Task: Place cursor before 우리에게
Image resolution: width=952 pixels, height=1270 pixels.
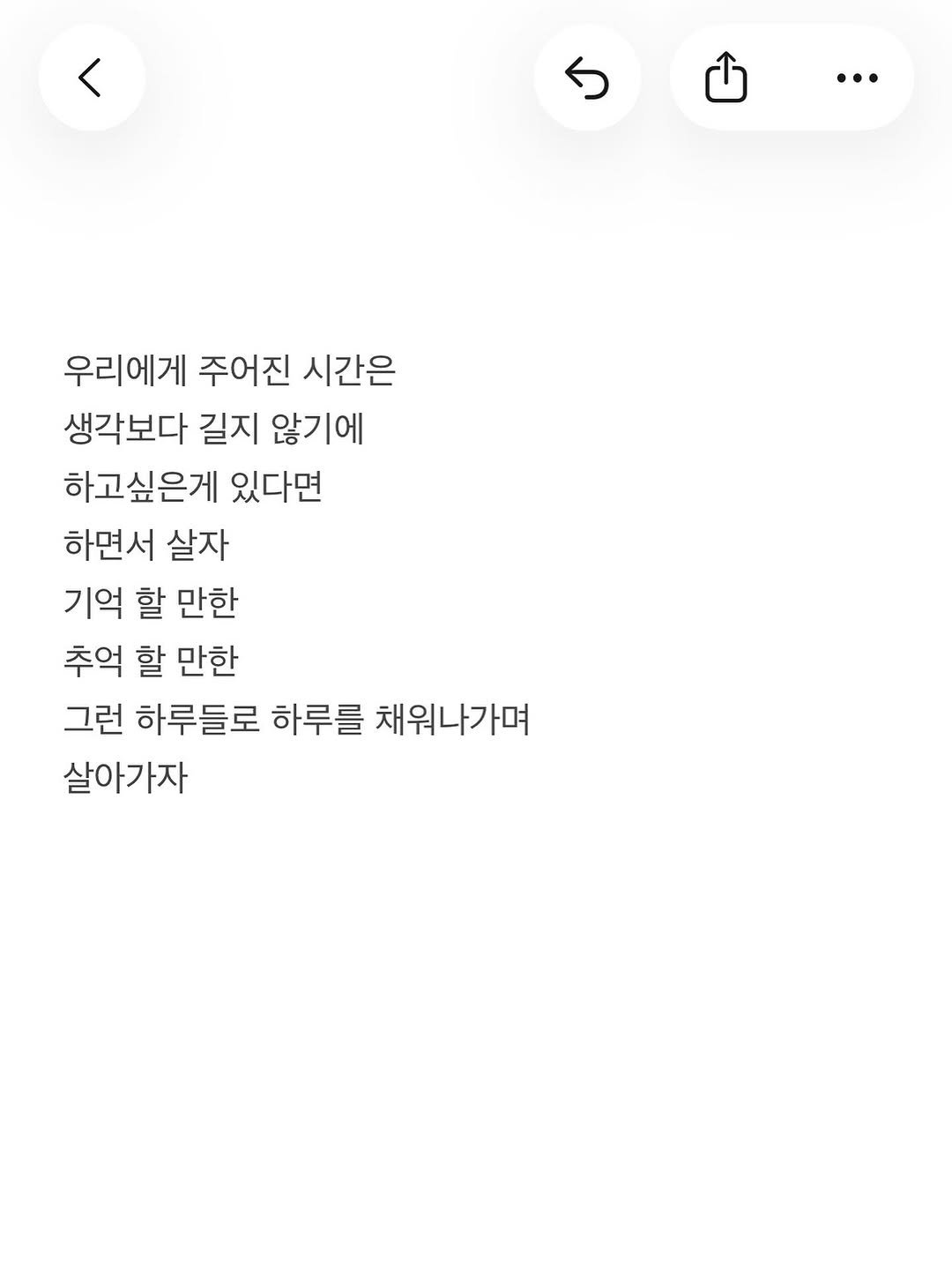Action: coord(66,370)
